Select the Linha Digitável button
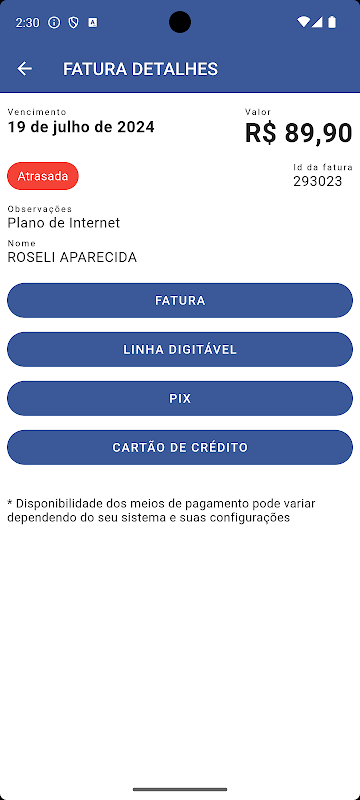 point(180,349)
